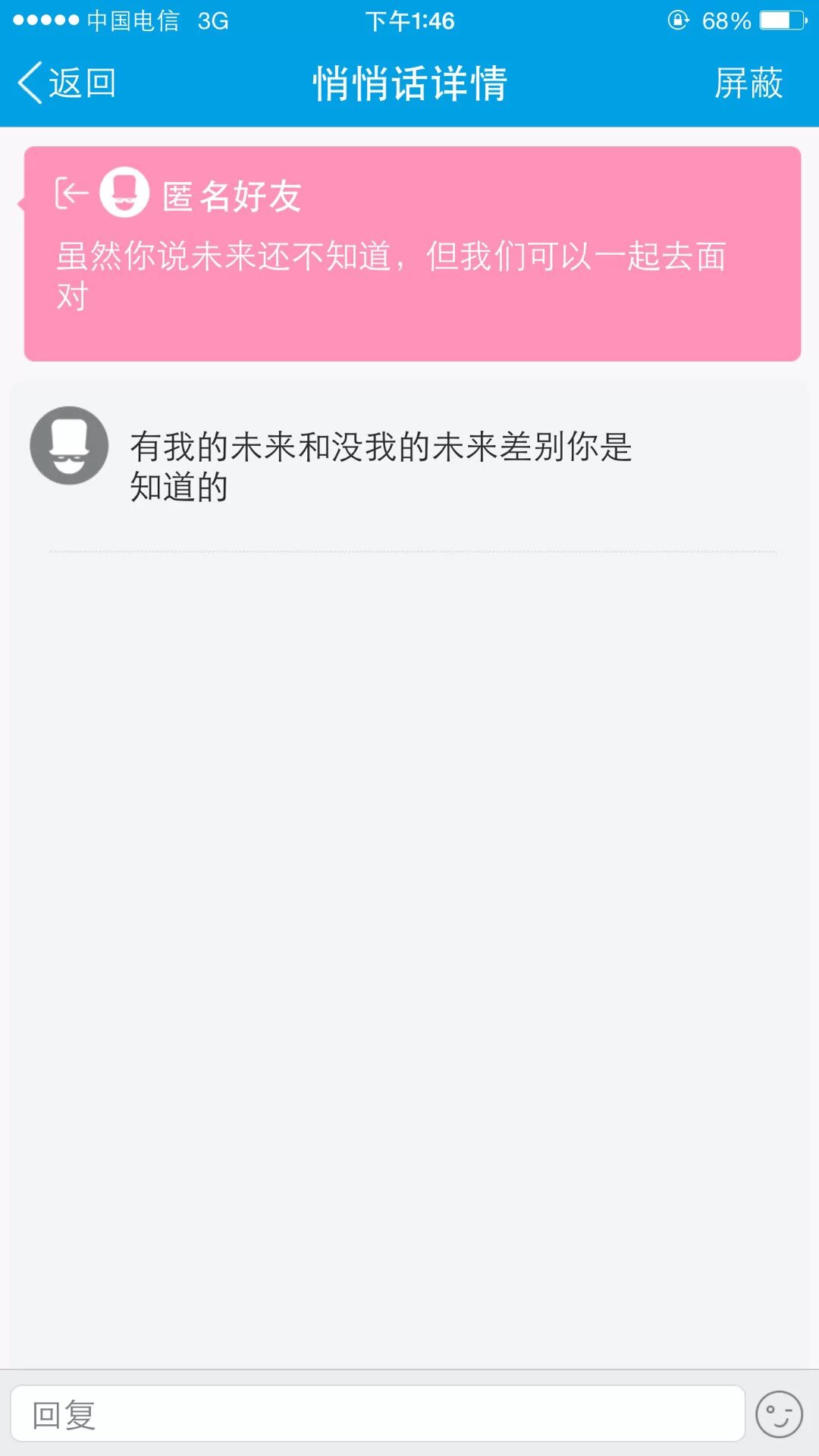This screenshot has width=819, height=1456.
Task: Open the pink 匿名好友 message card
Action: click(413, 254)
